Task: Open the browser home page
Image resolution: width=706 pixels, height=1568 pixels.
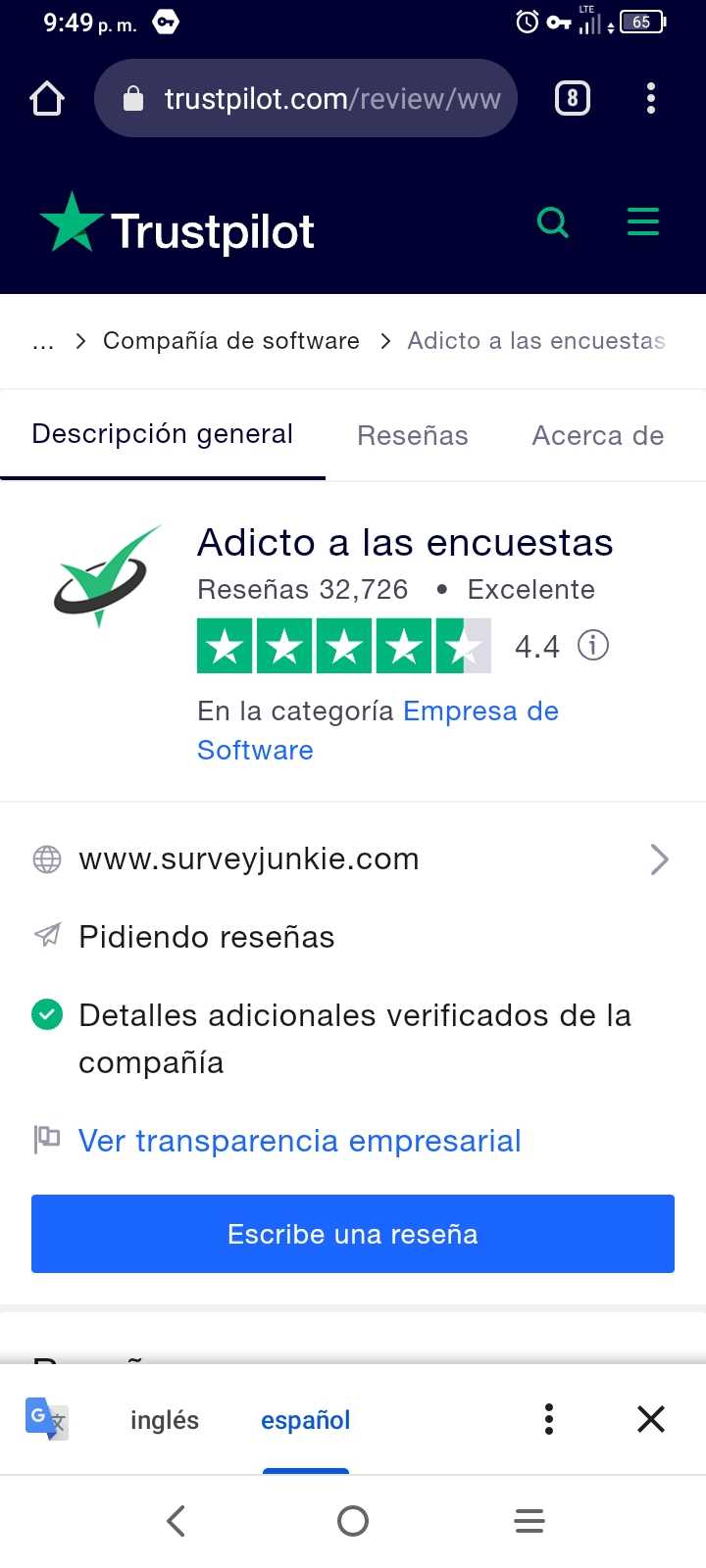Action: pyautogui.click(x=47, y=99)
